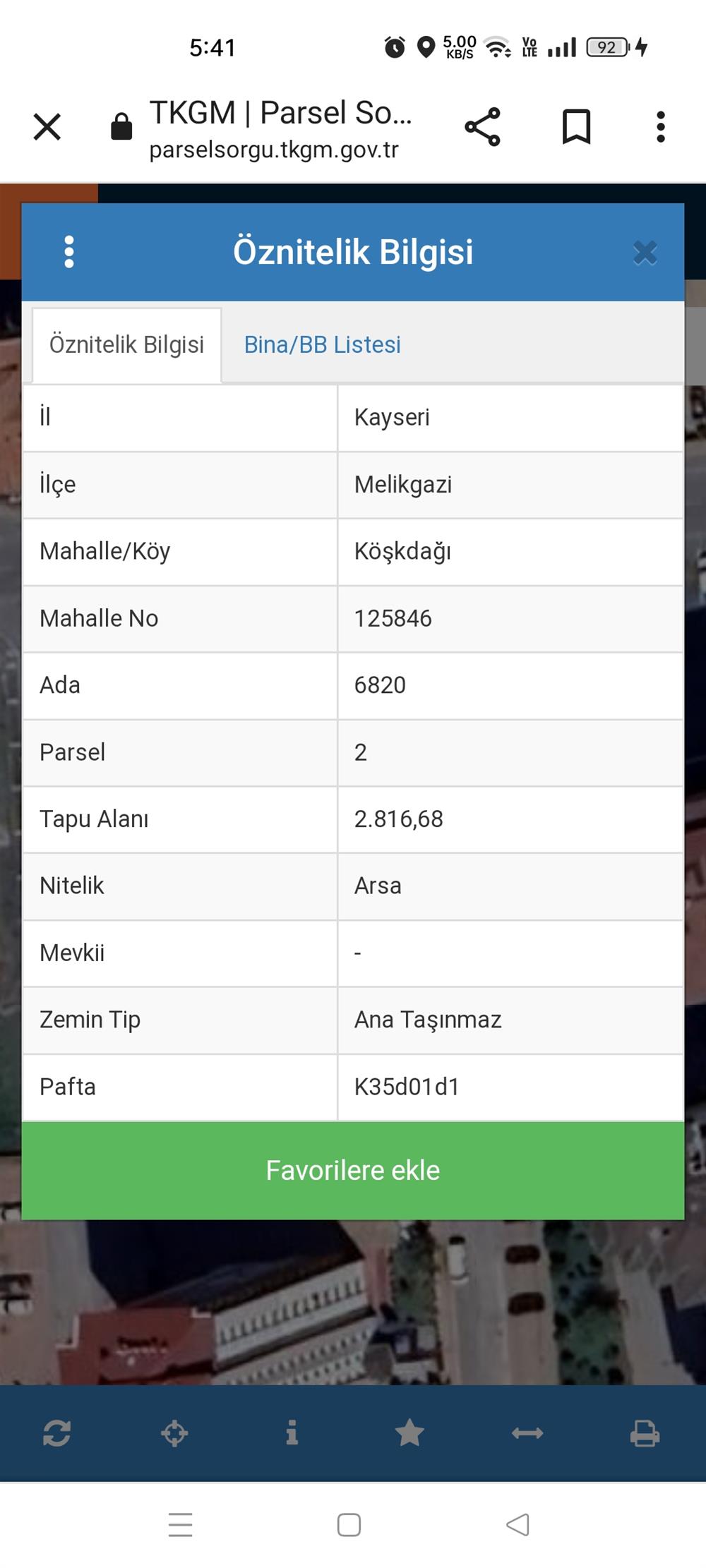
Task: Dismiss the Öznitelik Bilgisi dialog
Action: point(645,253)
